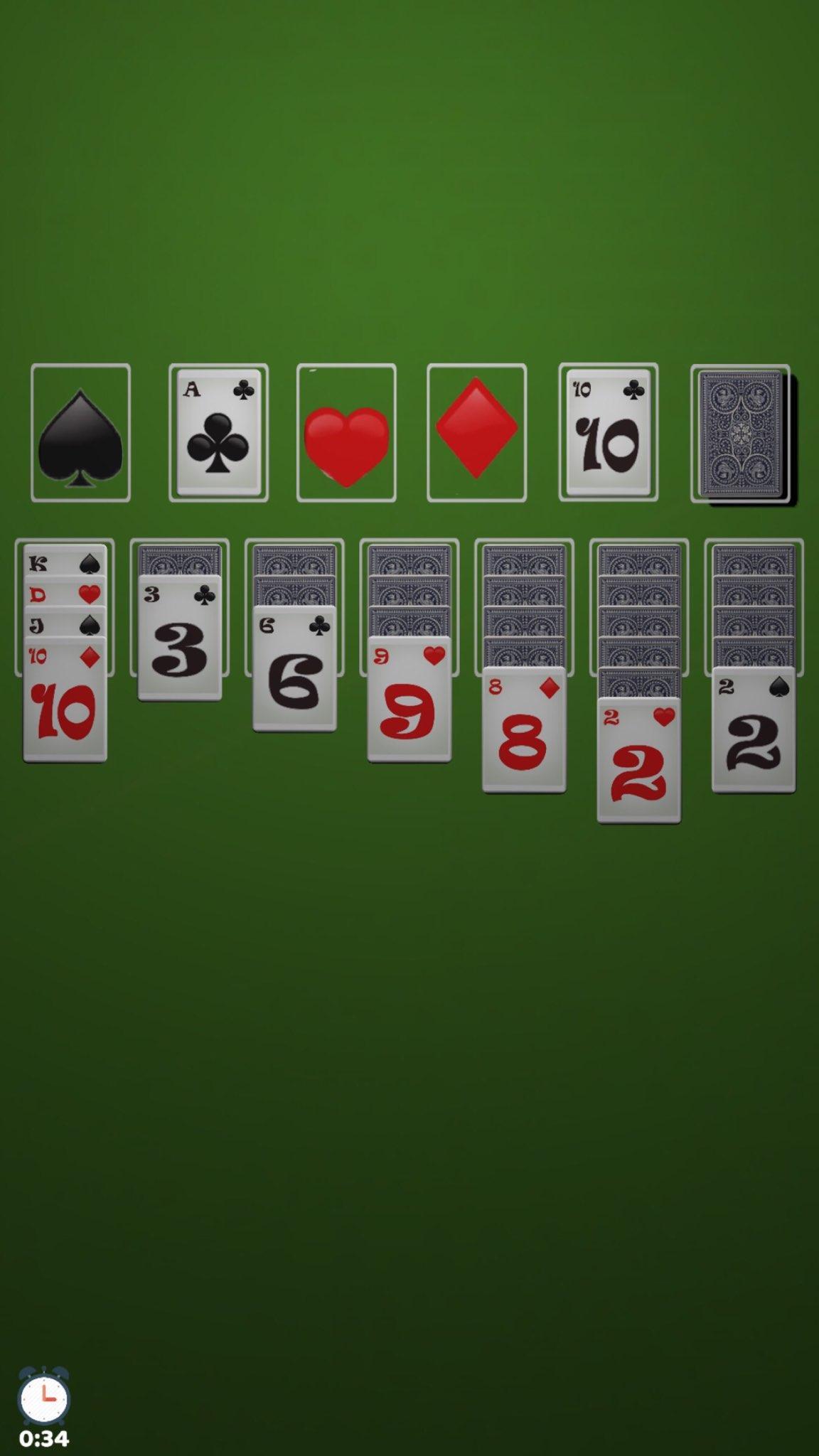The height and width of the screenshot is (1456, 819).
Task: Tap the 10 of clubs on the waste pile
Action: pos(608,433)
